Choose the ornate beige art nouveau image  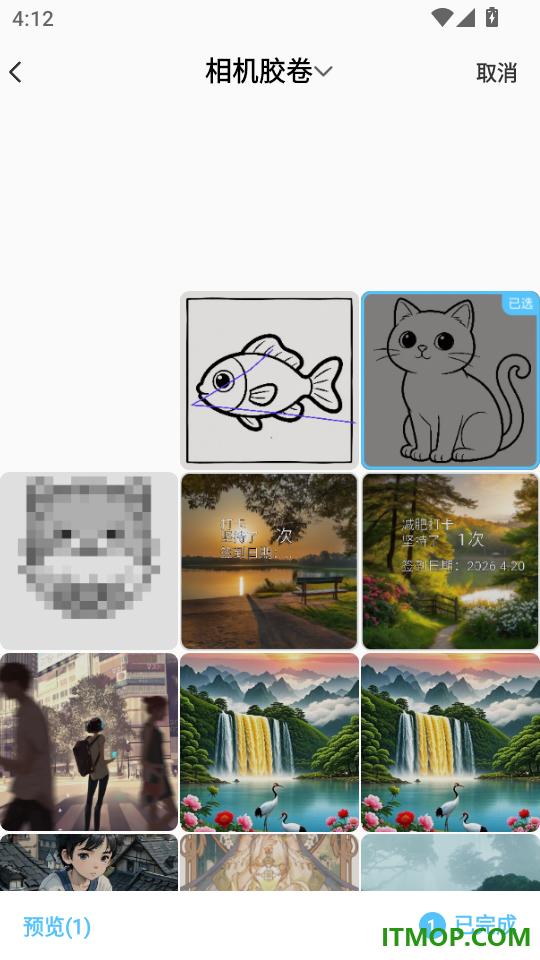coord(269,862)
